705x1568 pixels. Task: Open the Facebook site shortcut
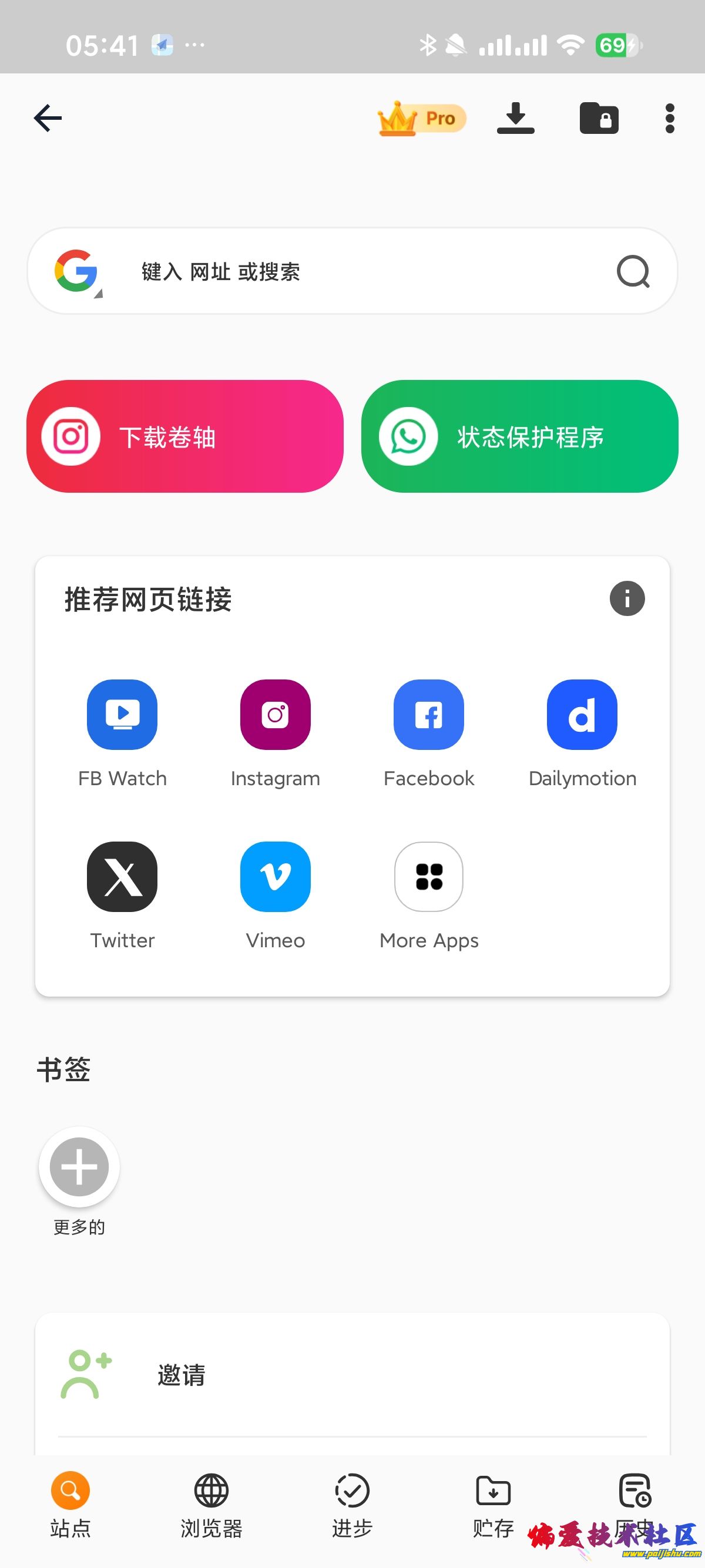click(x=429, y=715)
